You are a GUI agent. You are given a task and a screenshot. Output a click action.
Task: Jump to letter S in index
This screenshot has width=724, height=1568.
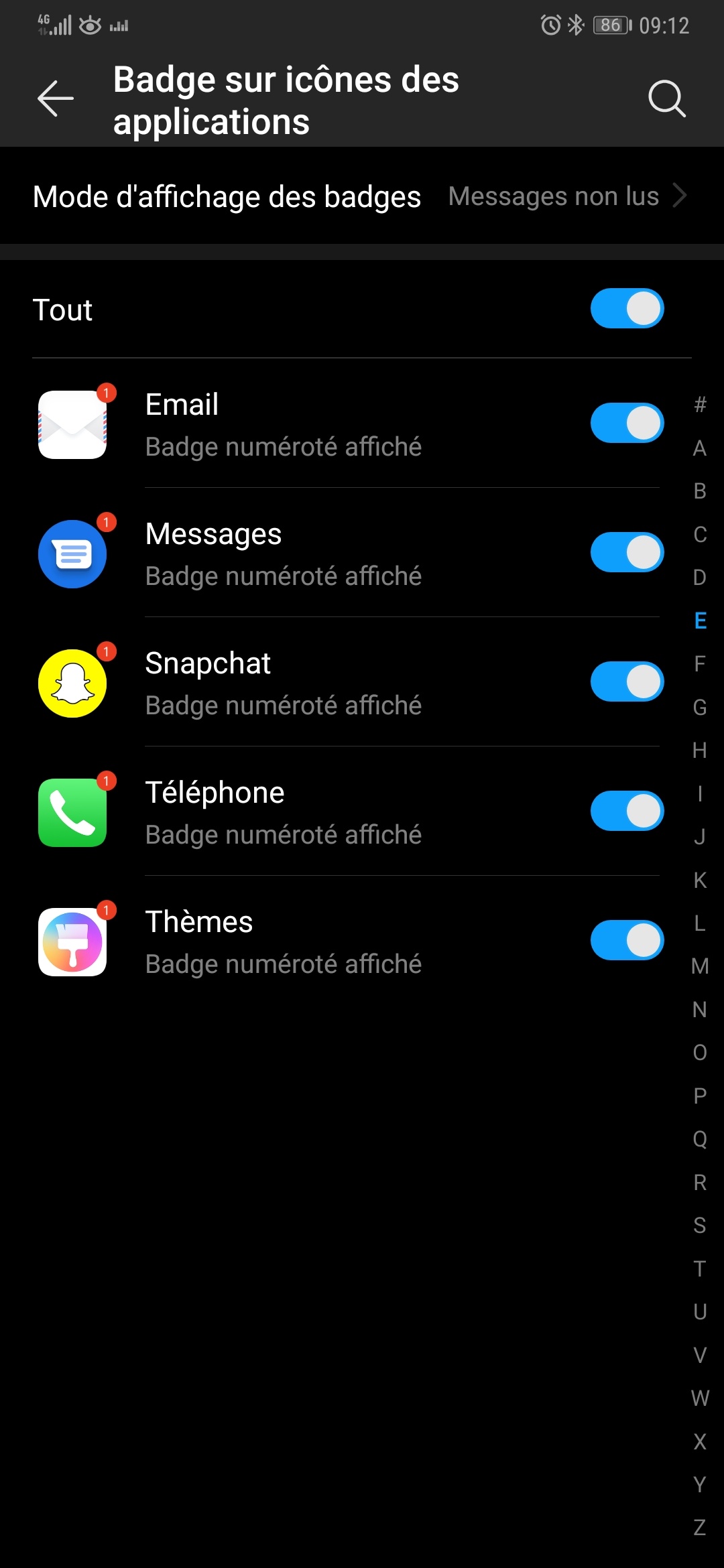point(700,1225)
